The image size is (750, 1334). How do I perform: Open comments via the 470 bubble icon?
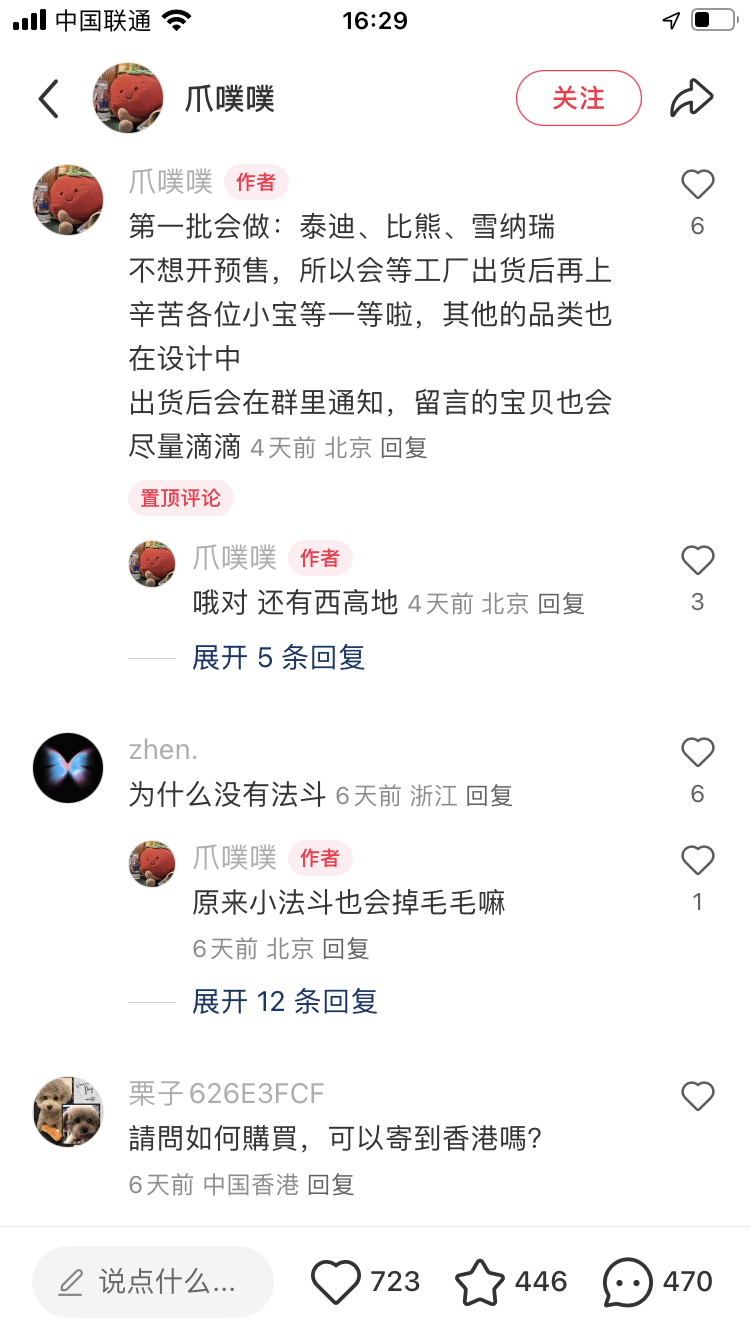[x=628, y=1281]
